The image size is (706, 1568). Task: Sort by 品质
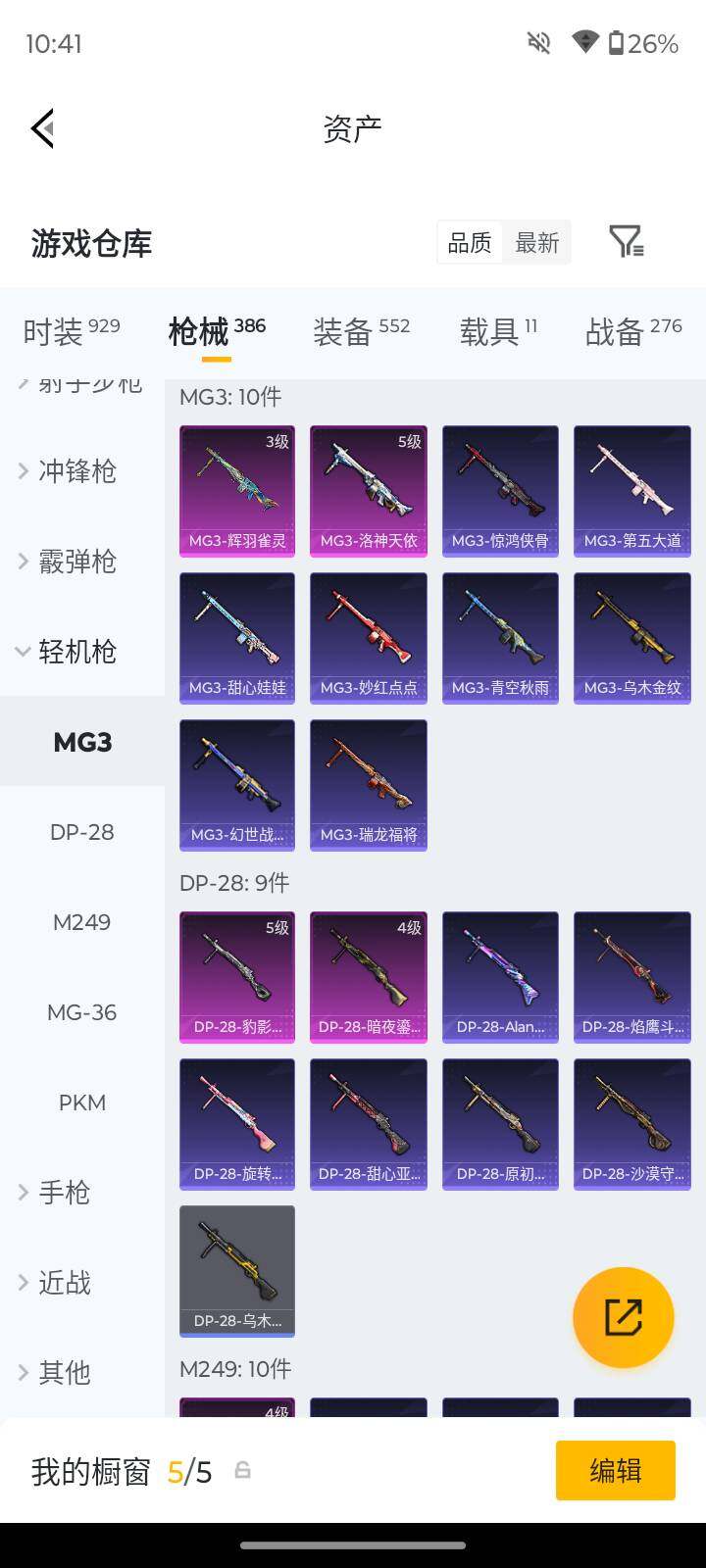coord(470,242)
